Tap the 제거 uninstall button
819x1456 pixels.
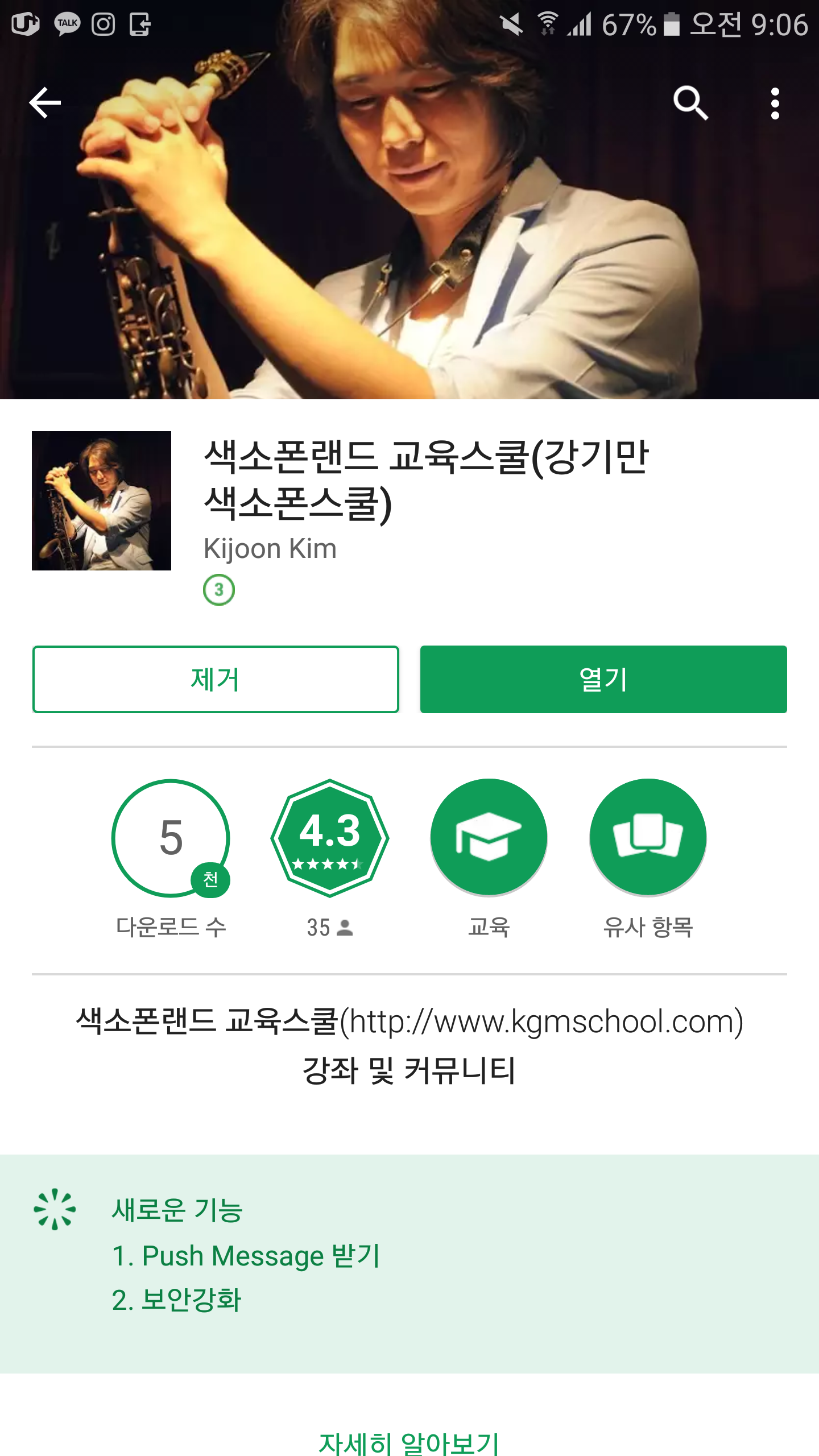pos(216,679)
